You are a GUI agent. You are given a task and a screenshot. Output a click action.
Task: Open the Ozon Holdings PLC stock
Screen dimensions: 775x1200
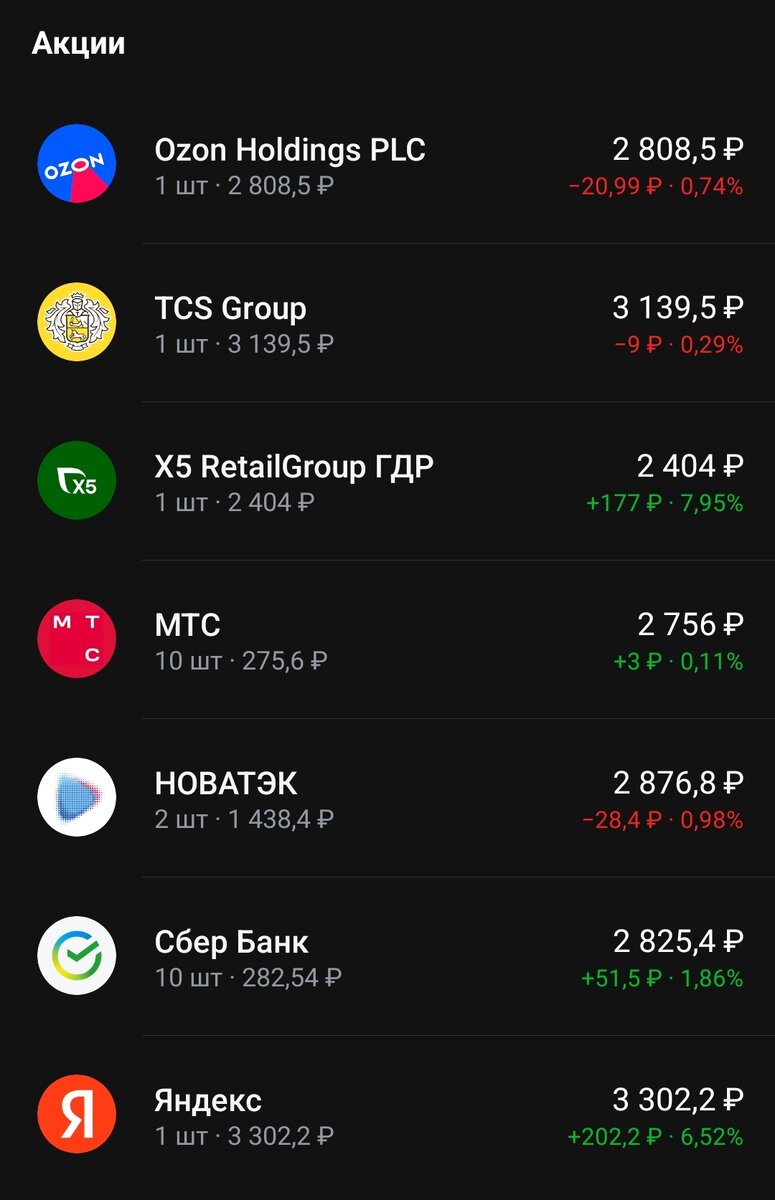387,165
